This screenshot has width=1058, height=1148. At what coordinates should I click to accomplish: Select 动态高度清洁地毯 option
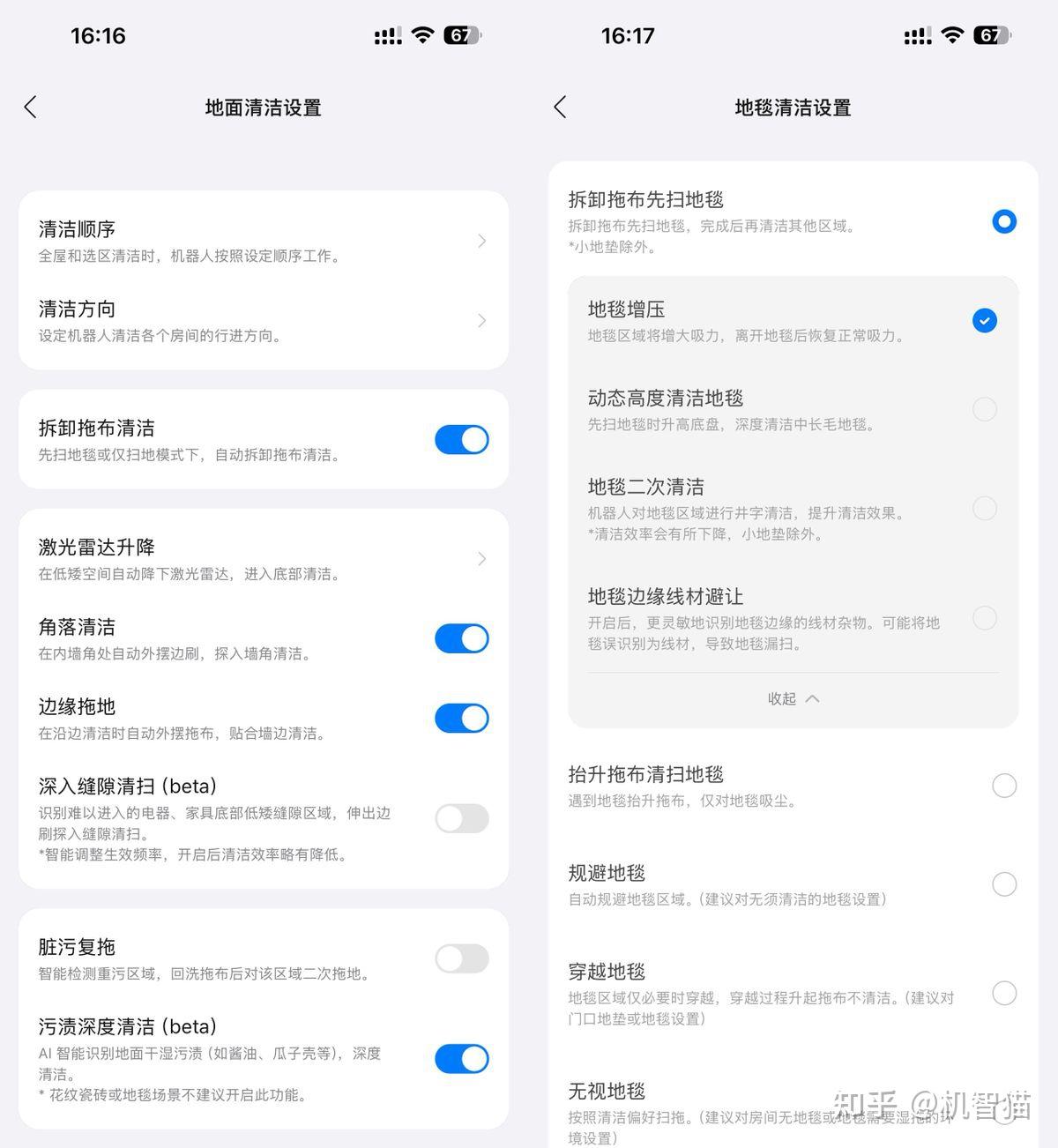tap(985, 409)
